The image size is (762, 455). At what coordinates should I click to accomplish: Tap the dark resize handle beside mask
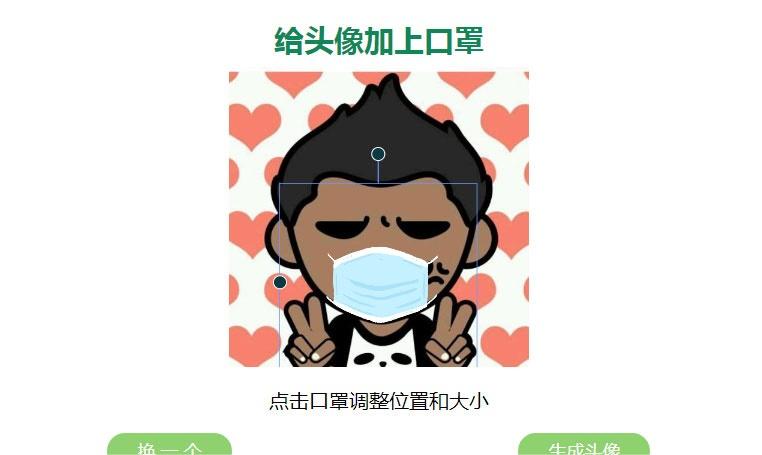tap(280, 283)
